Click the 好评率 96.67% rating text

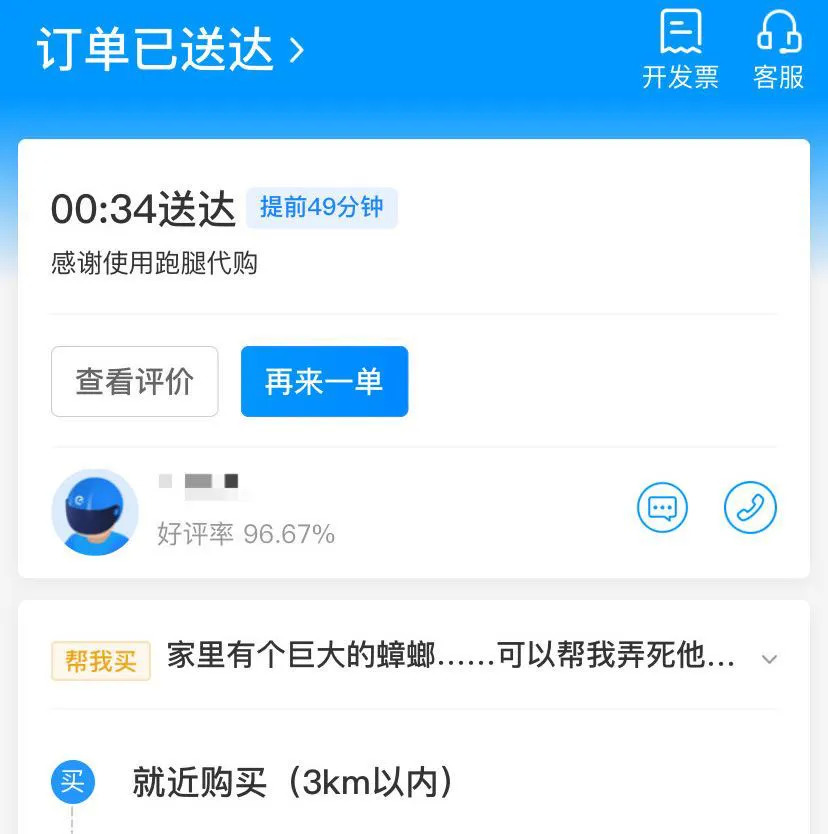tap(243, 534)
